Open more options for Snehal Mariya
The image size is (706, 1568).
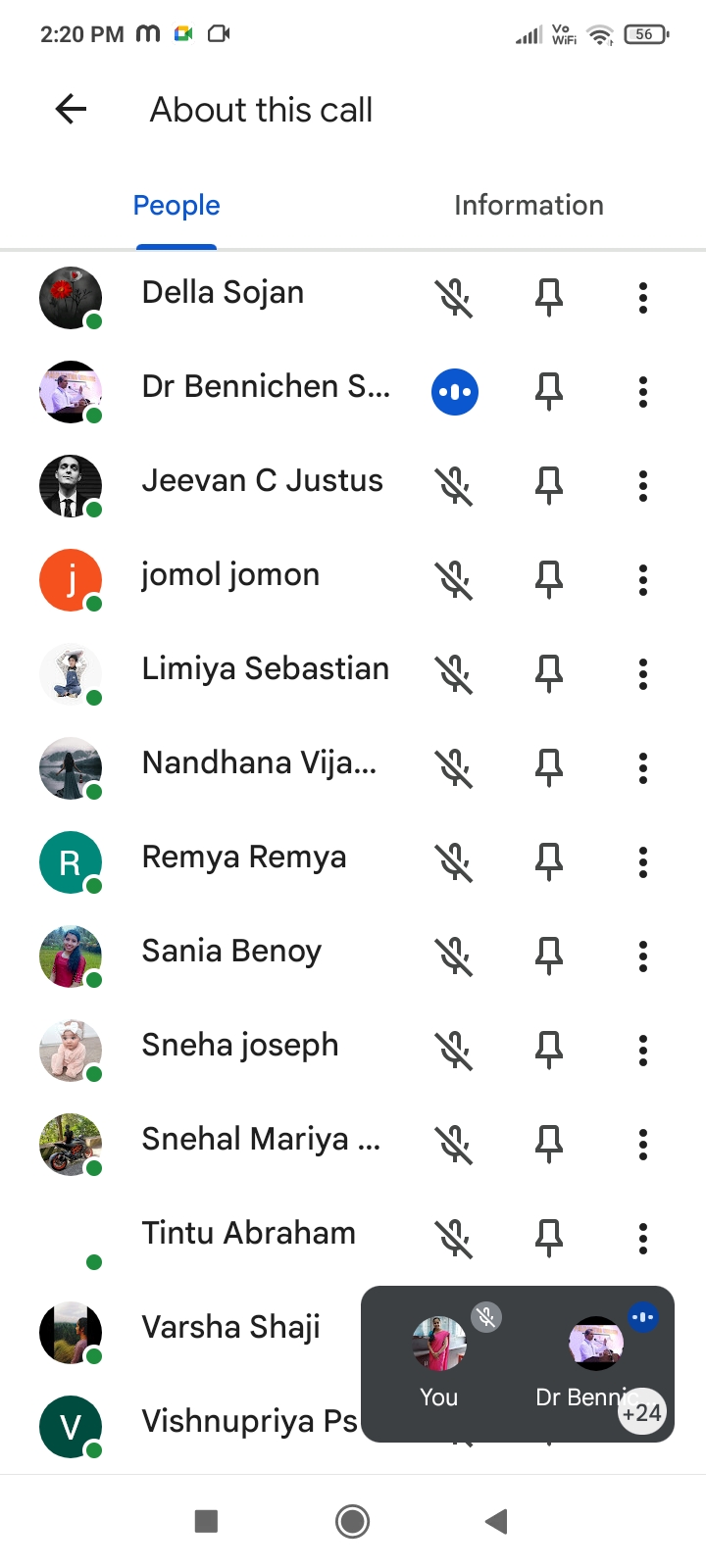643,1145
